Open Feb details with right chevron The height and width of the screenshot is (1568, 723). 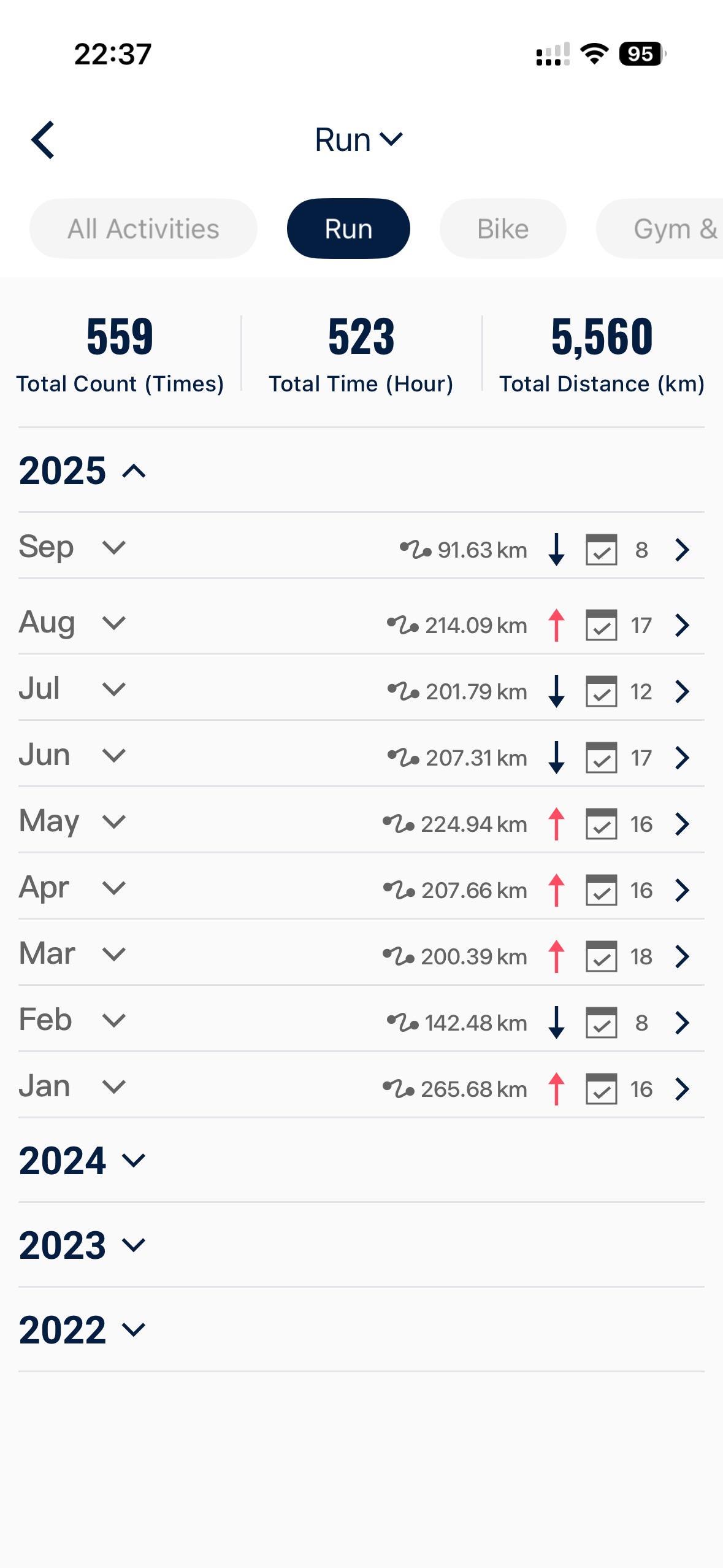click(682, 1023)
